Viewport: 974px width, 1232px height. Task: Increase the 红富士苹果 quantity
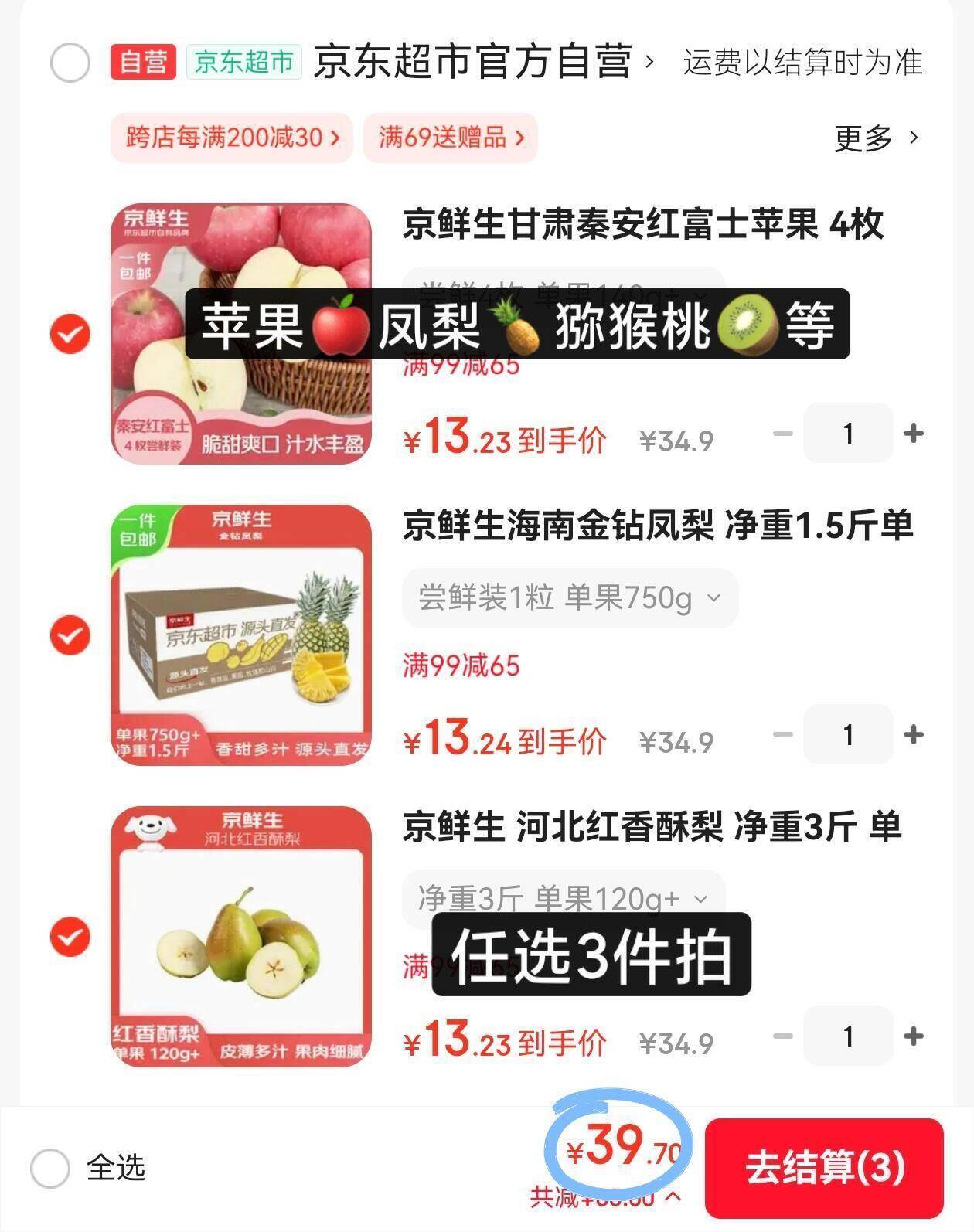(914, 433)
